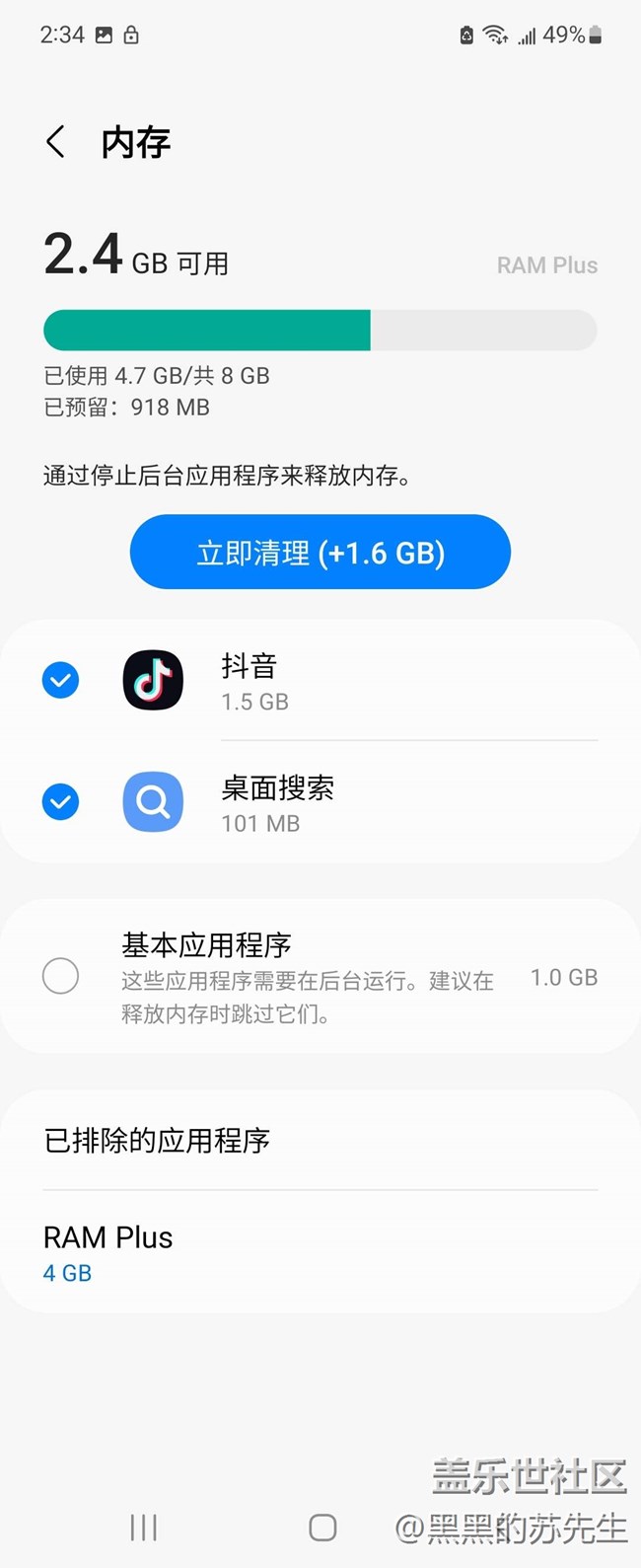Image resolution: width=641 pixels, height=1568 pixels.
Task: Tap the 立即清理 (+1.6 GB) button
Action: coord(320,553)
